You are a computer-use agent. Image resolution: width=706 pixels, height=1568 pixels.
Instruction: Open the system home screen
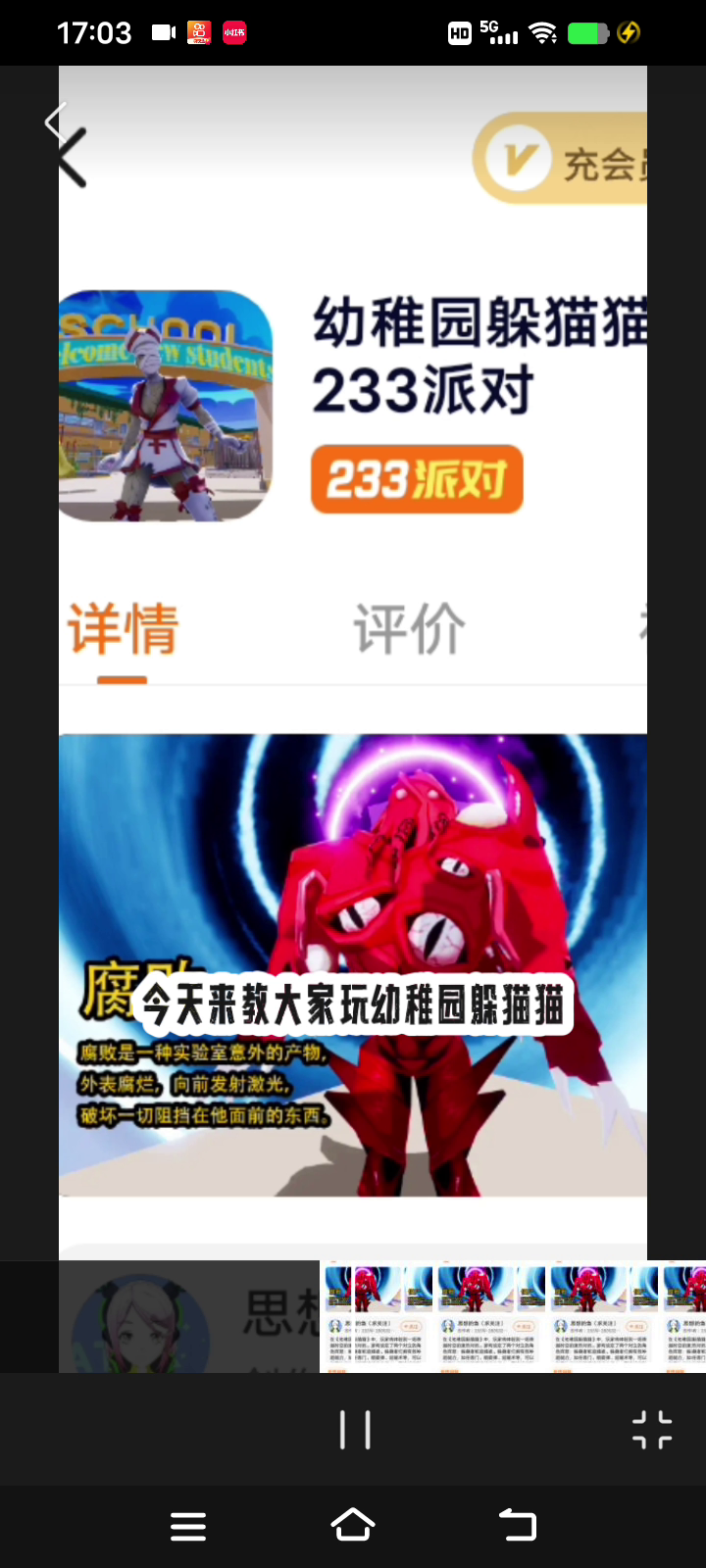pyautogui.click(x=353, y=1525)
